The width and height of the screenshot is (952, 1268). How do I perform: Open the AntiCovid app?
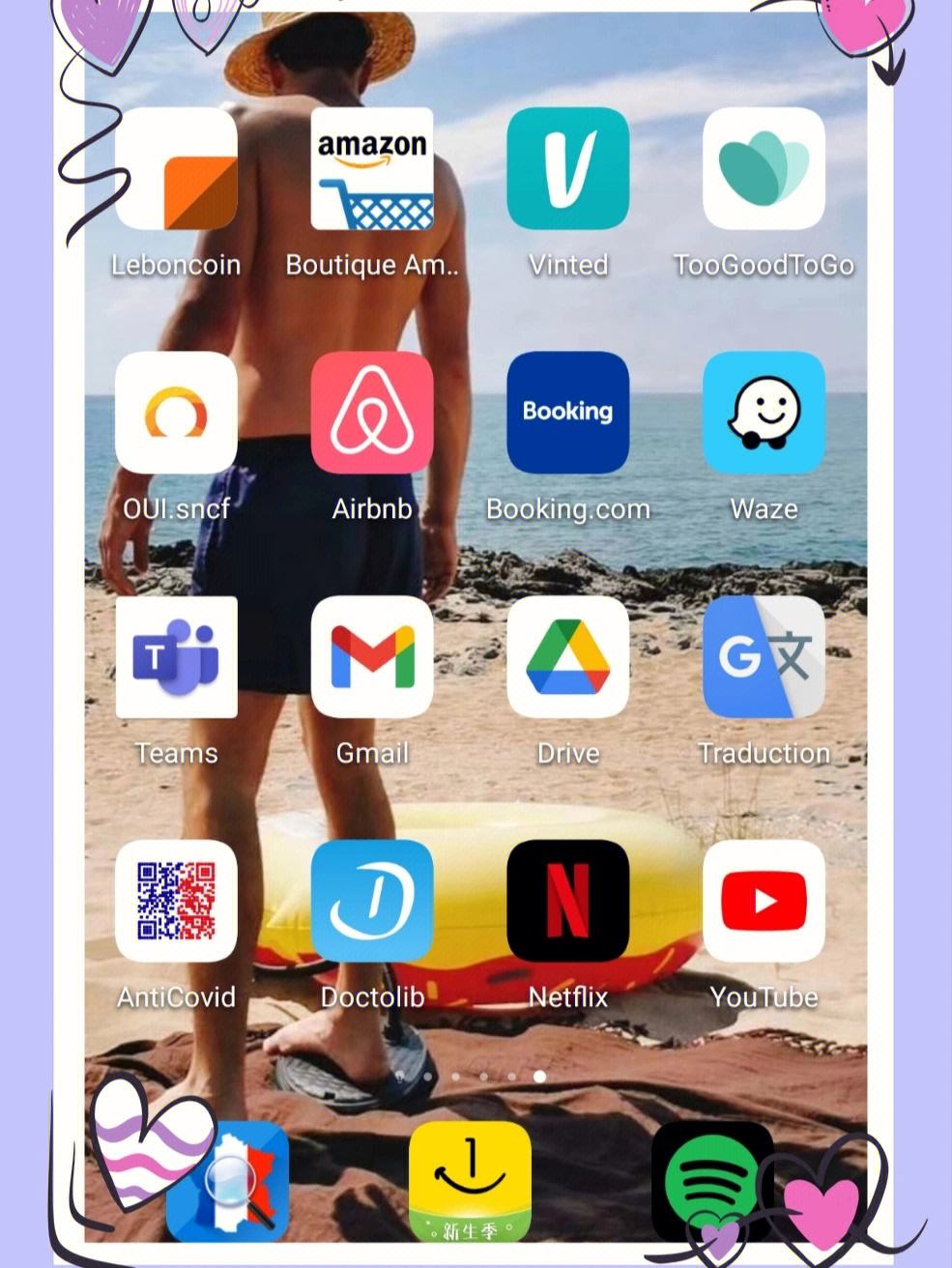[176, 901]
